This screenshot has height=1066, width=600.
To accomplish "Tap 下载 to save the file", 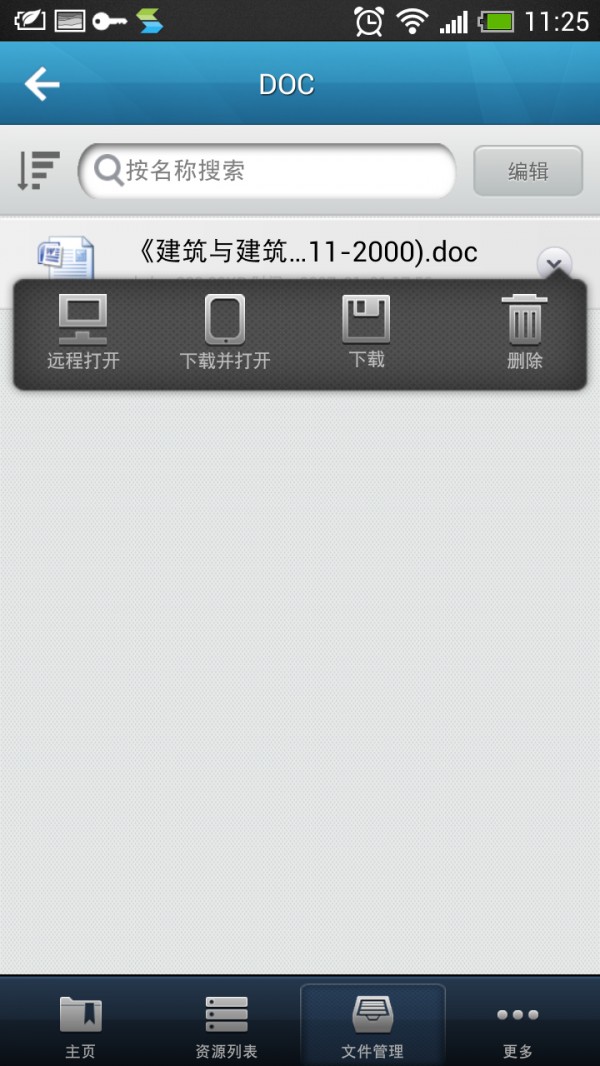I will [x=366, y=334].
